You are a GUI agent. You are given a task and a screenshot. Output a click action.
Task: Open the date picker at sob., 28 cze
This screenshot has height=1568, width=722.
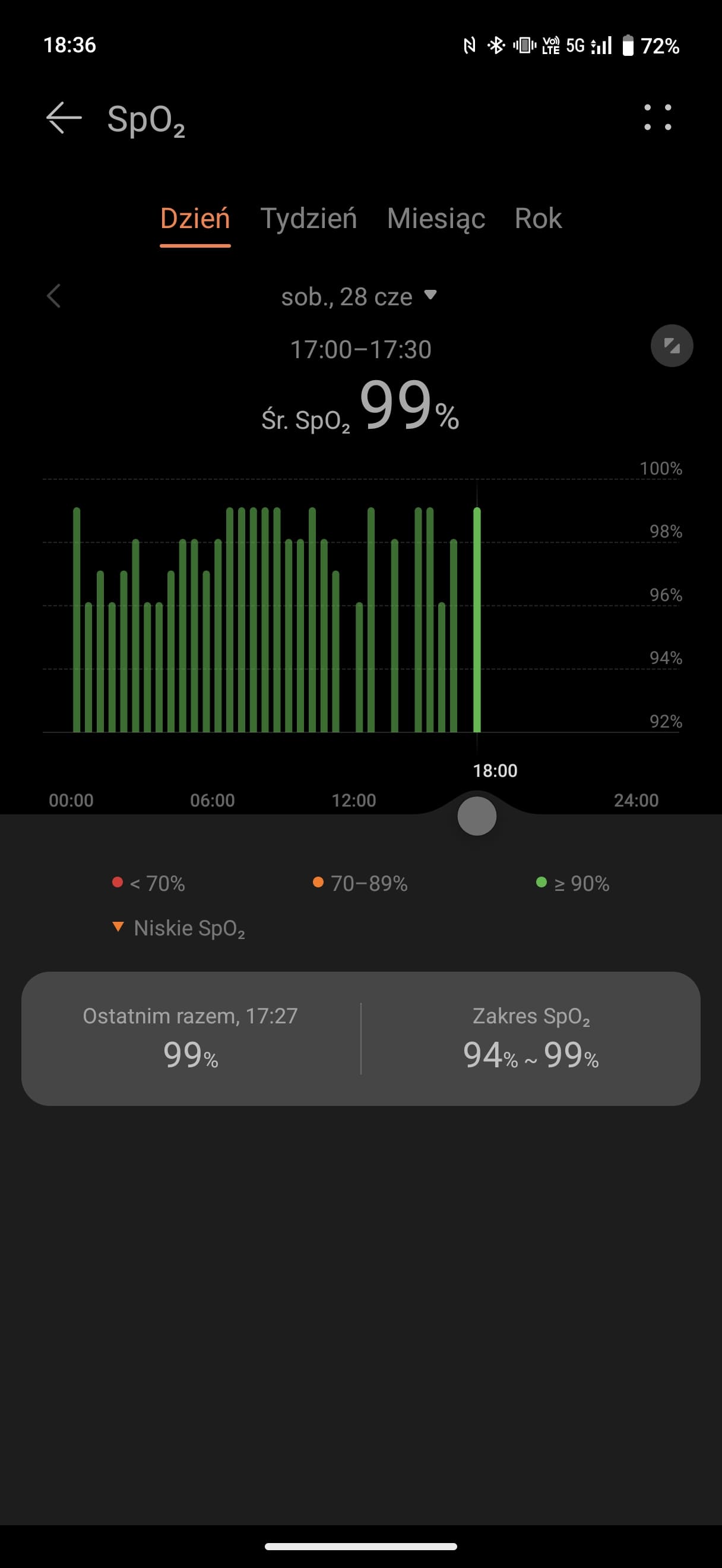pyautogui.click(x=359, y=297)
